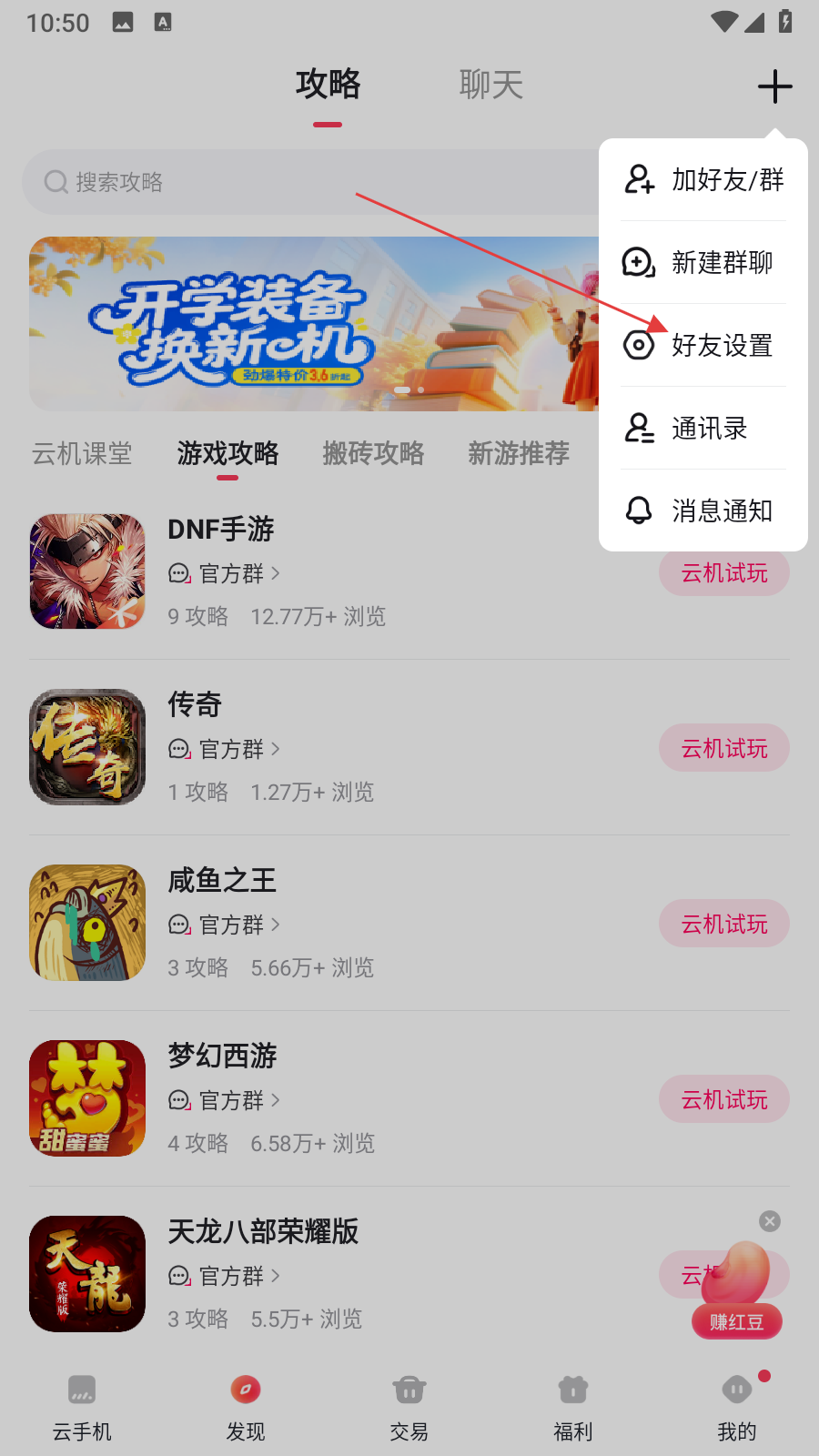Dismiss the floating 赚红豆 widget
Image resolution: width=819 pixels, height=1456 pixels.
click(x=770, y=1221)
